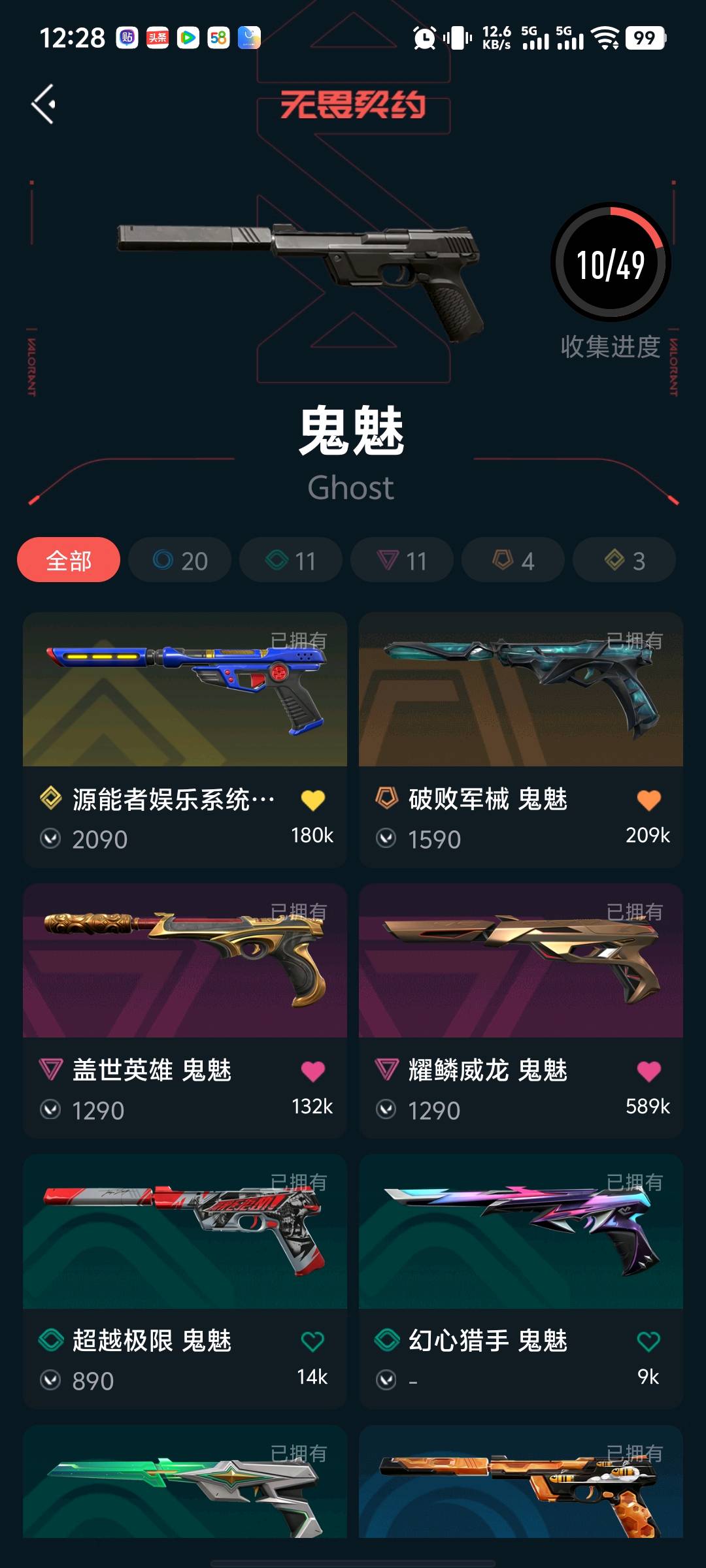The height and width of the screenshot is (1568, 706).
Task: Like the 超越极限 鬼魅 skin
Action: click(313, 1342)
